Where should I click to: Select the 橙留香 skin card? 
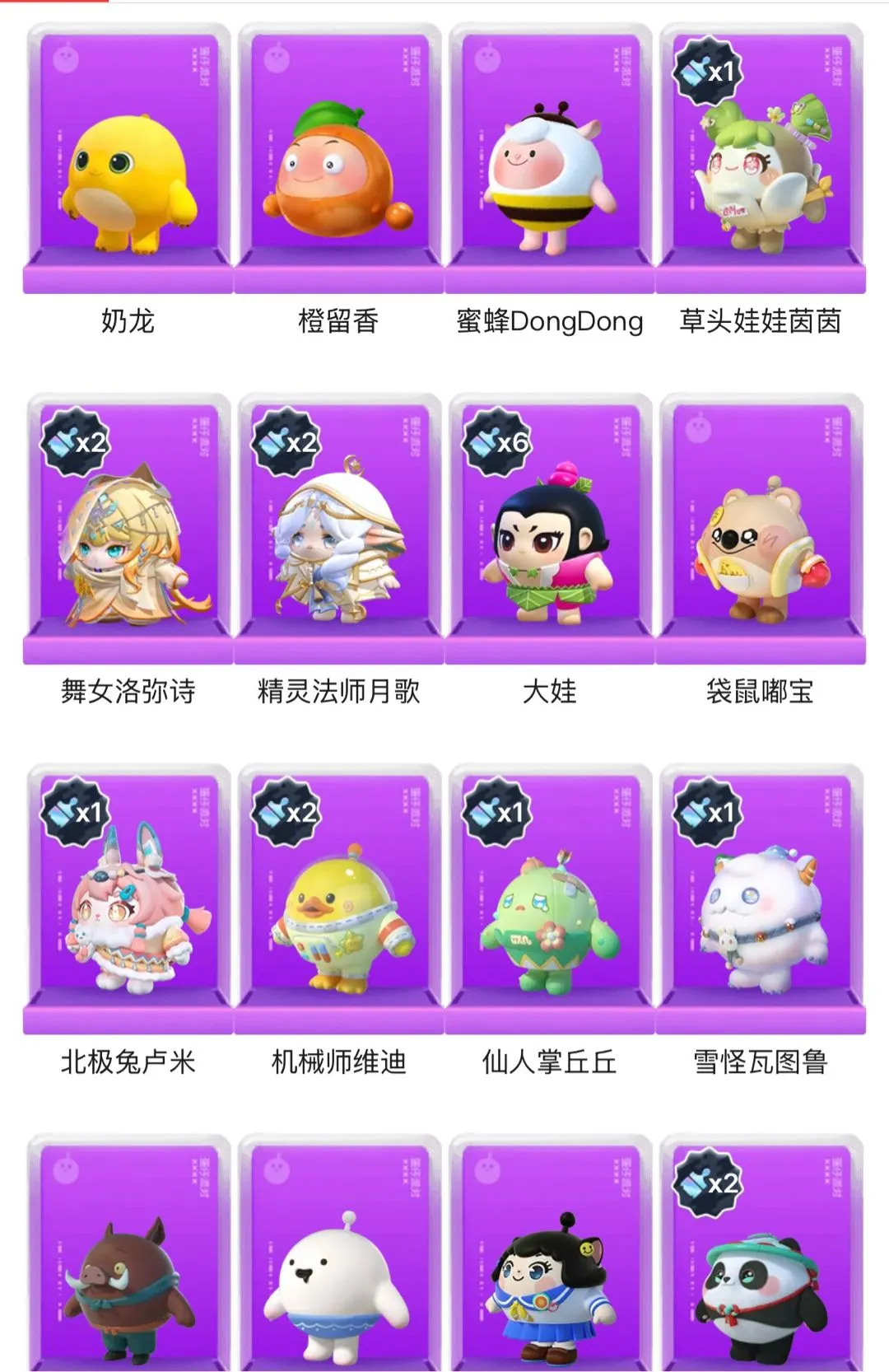[338, 165]
